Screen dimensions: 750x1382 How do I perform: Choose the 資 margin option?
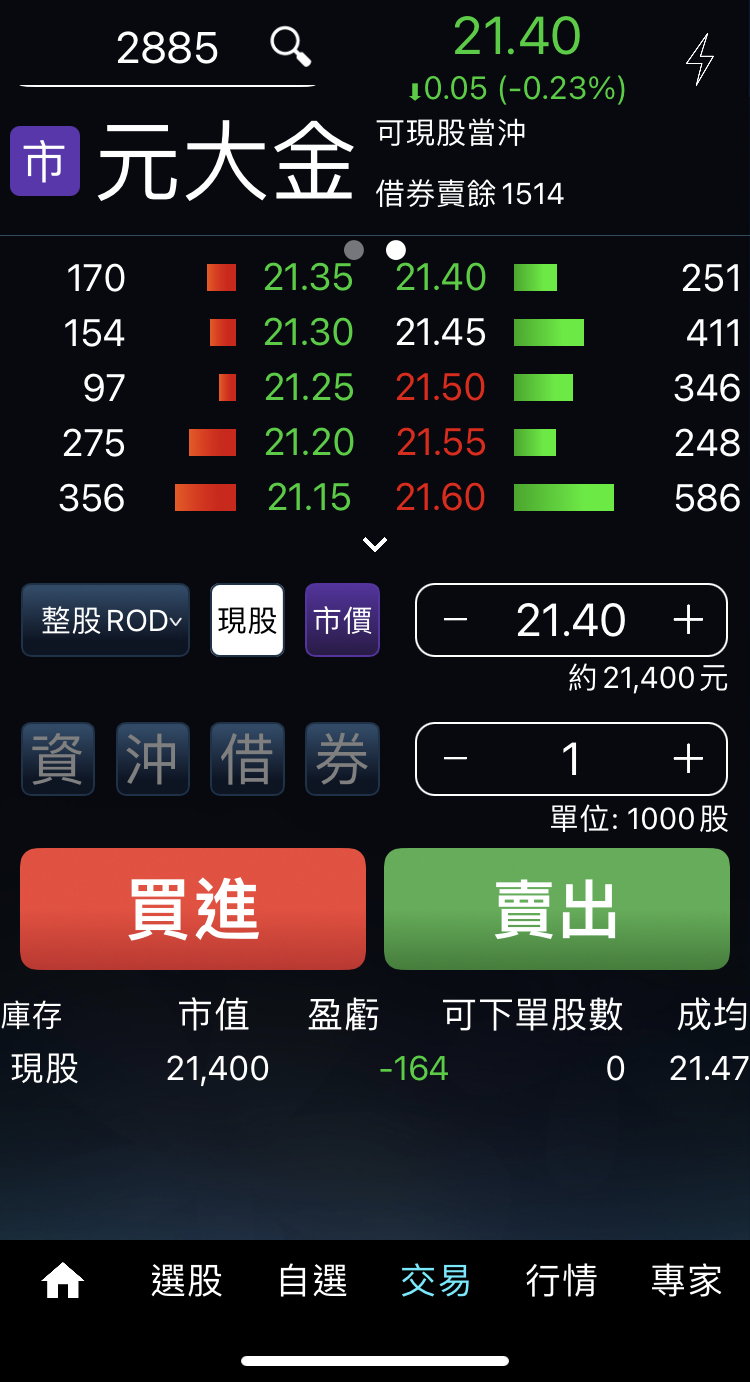[x=58, y=759]
